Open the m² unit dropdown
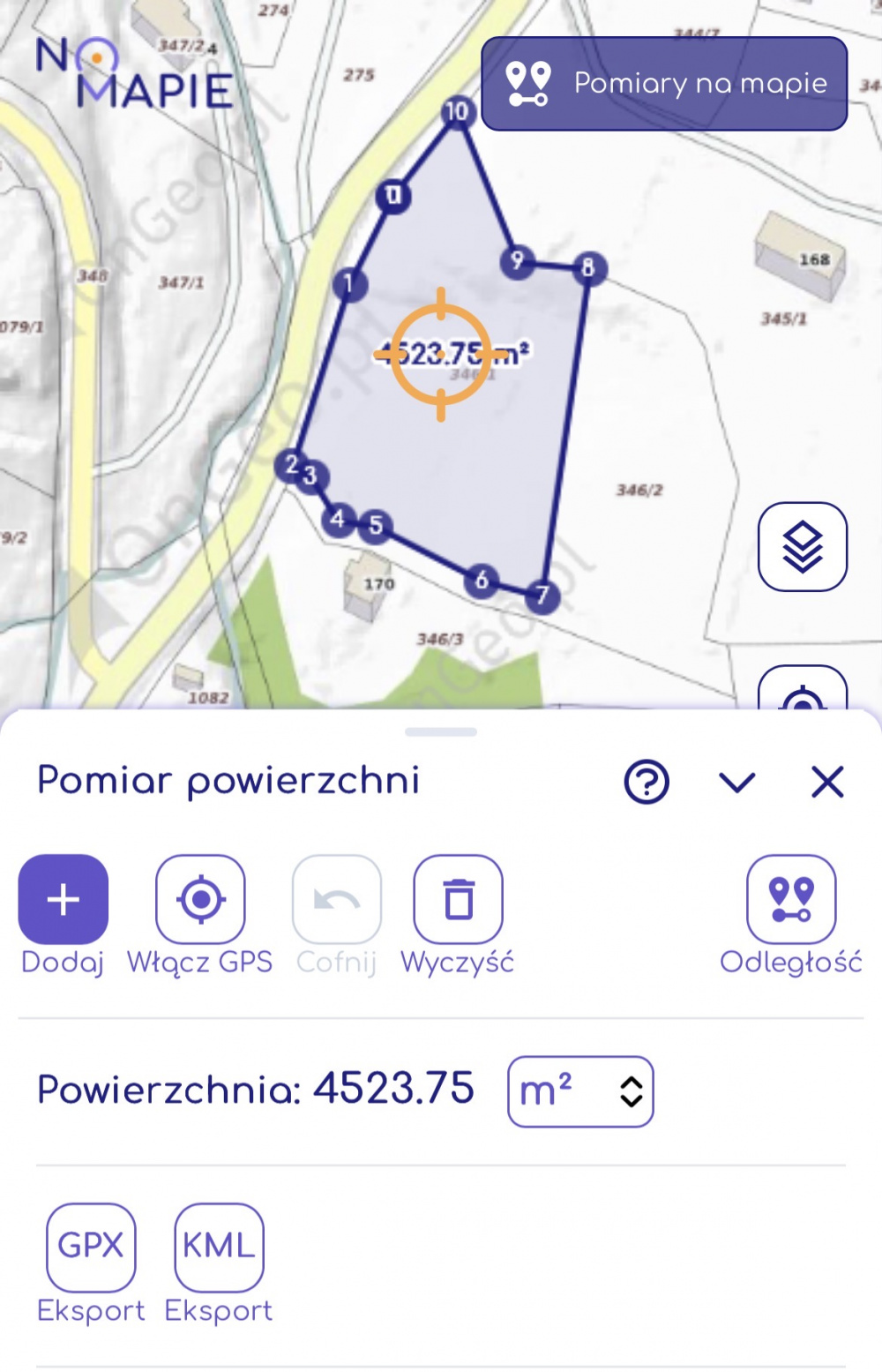 [x=580, y=1091]
